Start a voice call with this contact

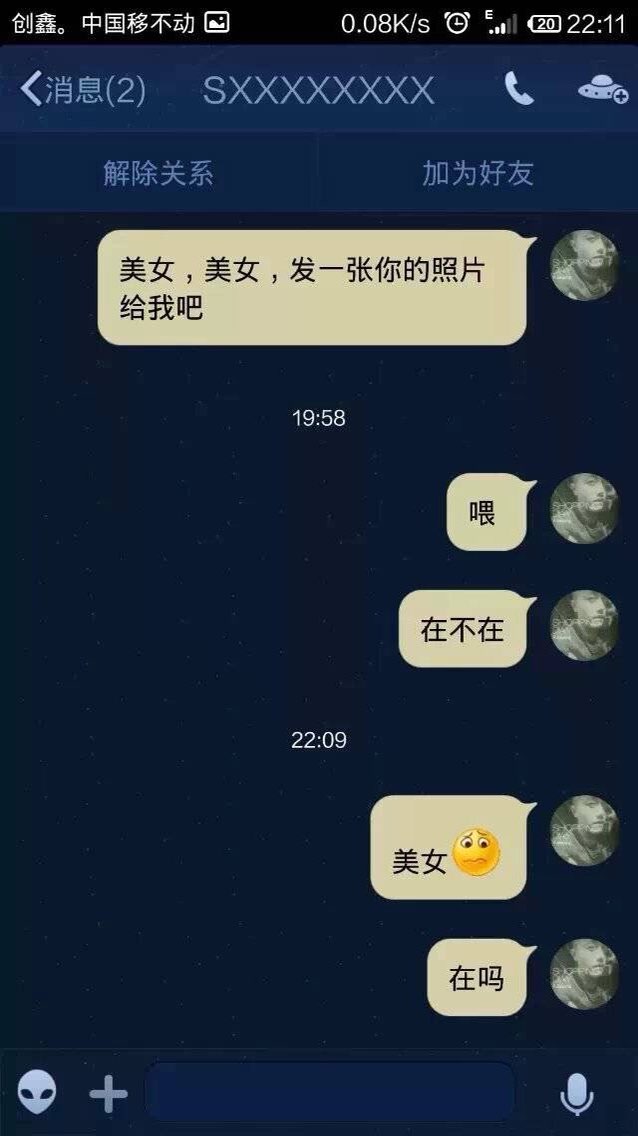519,90
